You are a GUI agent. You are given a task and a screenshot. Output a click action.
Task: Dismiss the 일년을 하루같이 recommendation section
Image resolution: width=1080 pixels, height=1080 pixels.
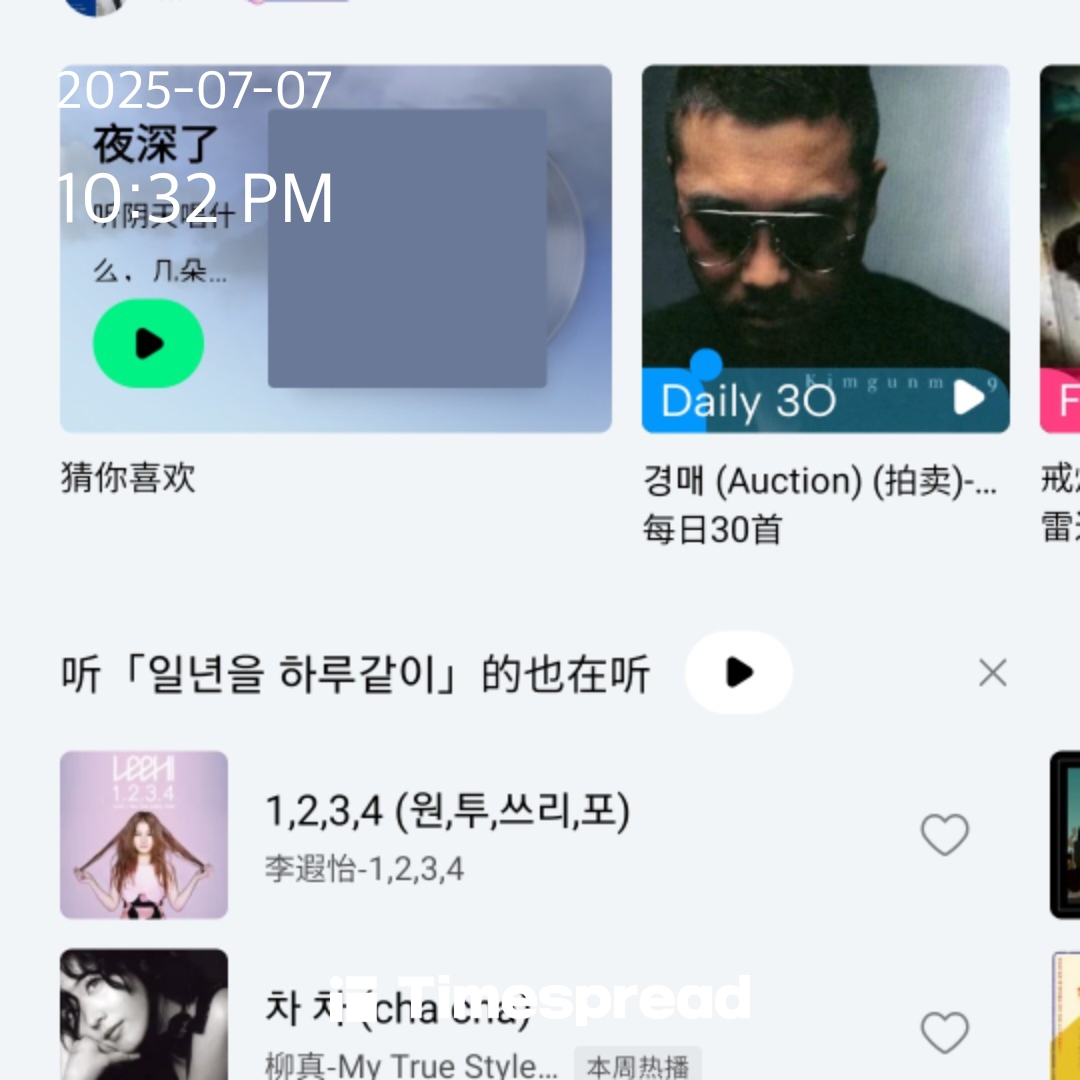(992, 673)
